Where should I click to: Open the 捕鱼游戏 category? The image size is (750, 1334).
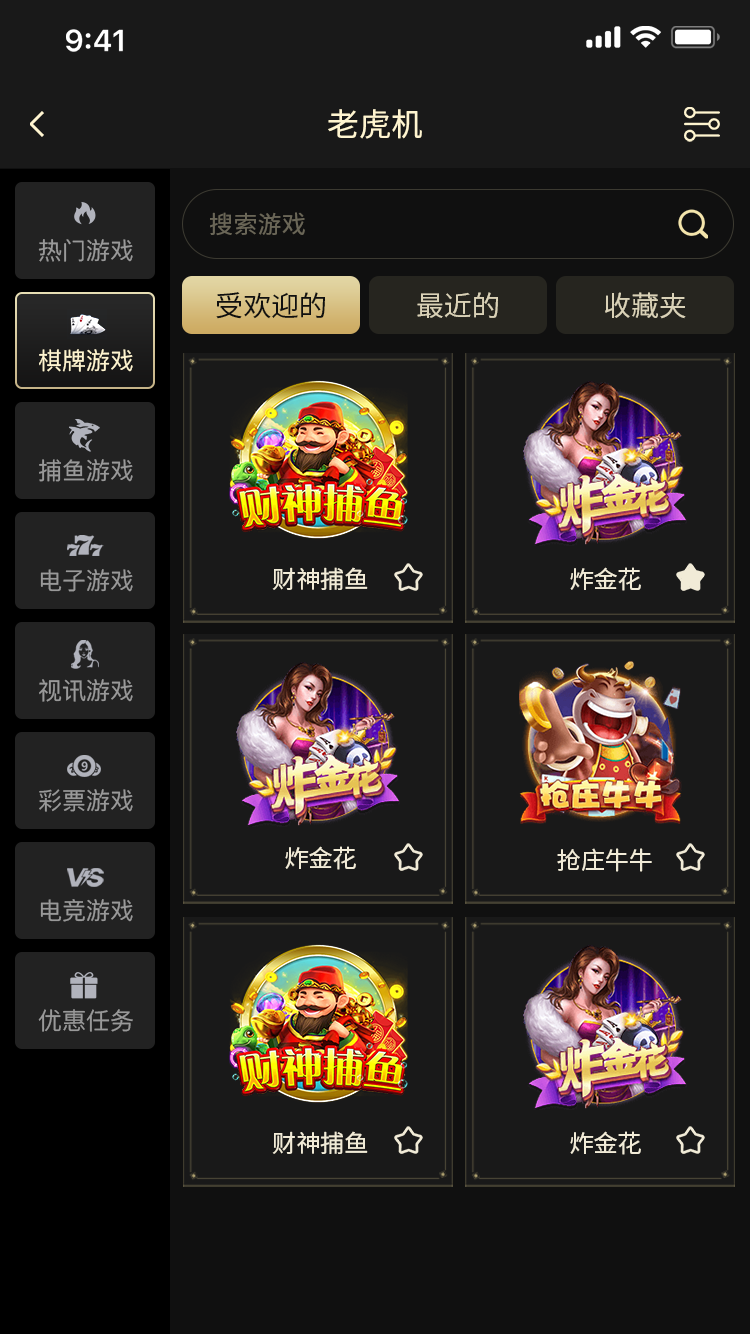(x=85, y=451)
